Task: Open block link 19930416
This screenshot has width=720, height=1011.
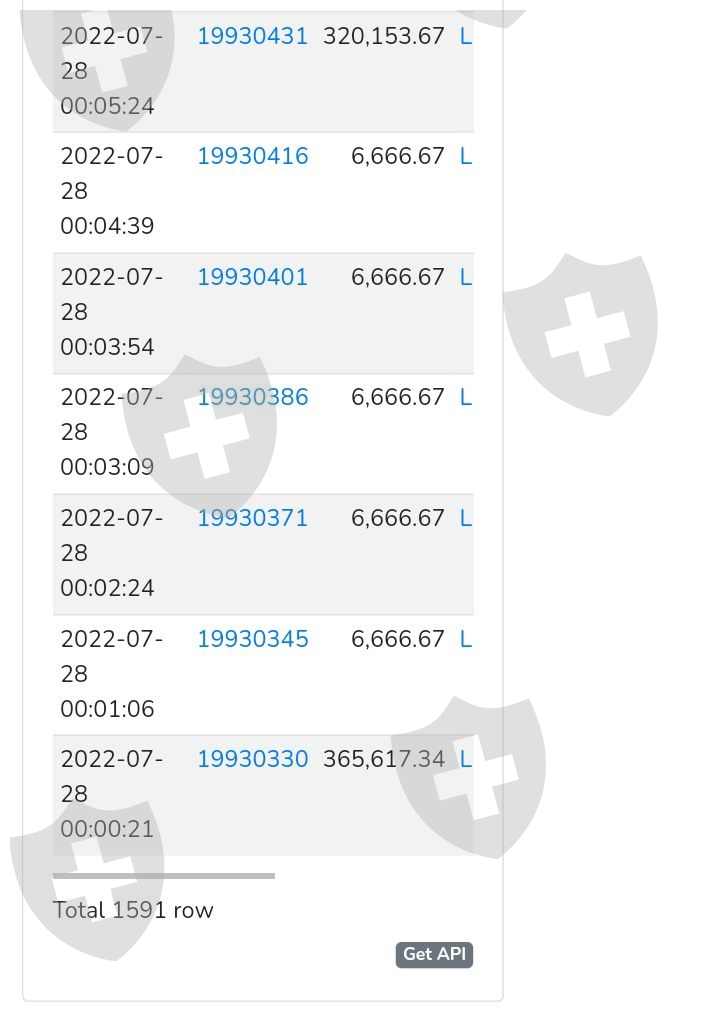Action: tap(253, 156)
